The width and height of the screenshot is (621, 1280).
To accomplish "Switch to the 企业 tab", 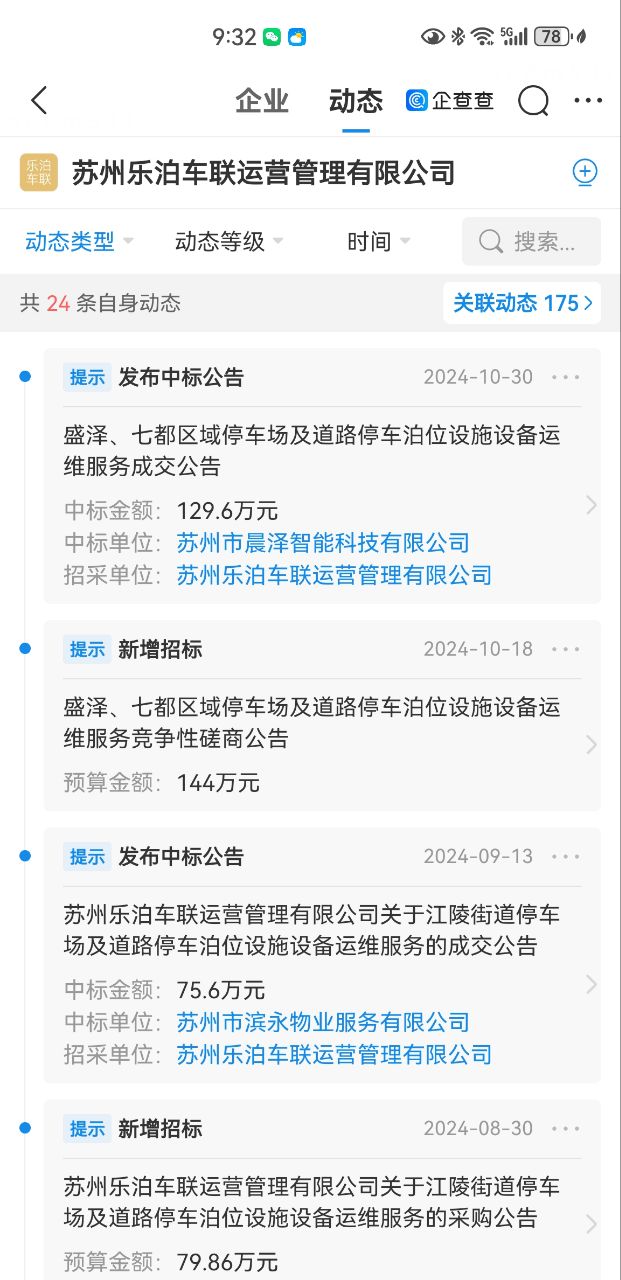I will point(262,100).
